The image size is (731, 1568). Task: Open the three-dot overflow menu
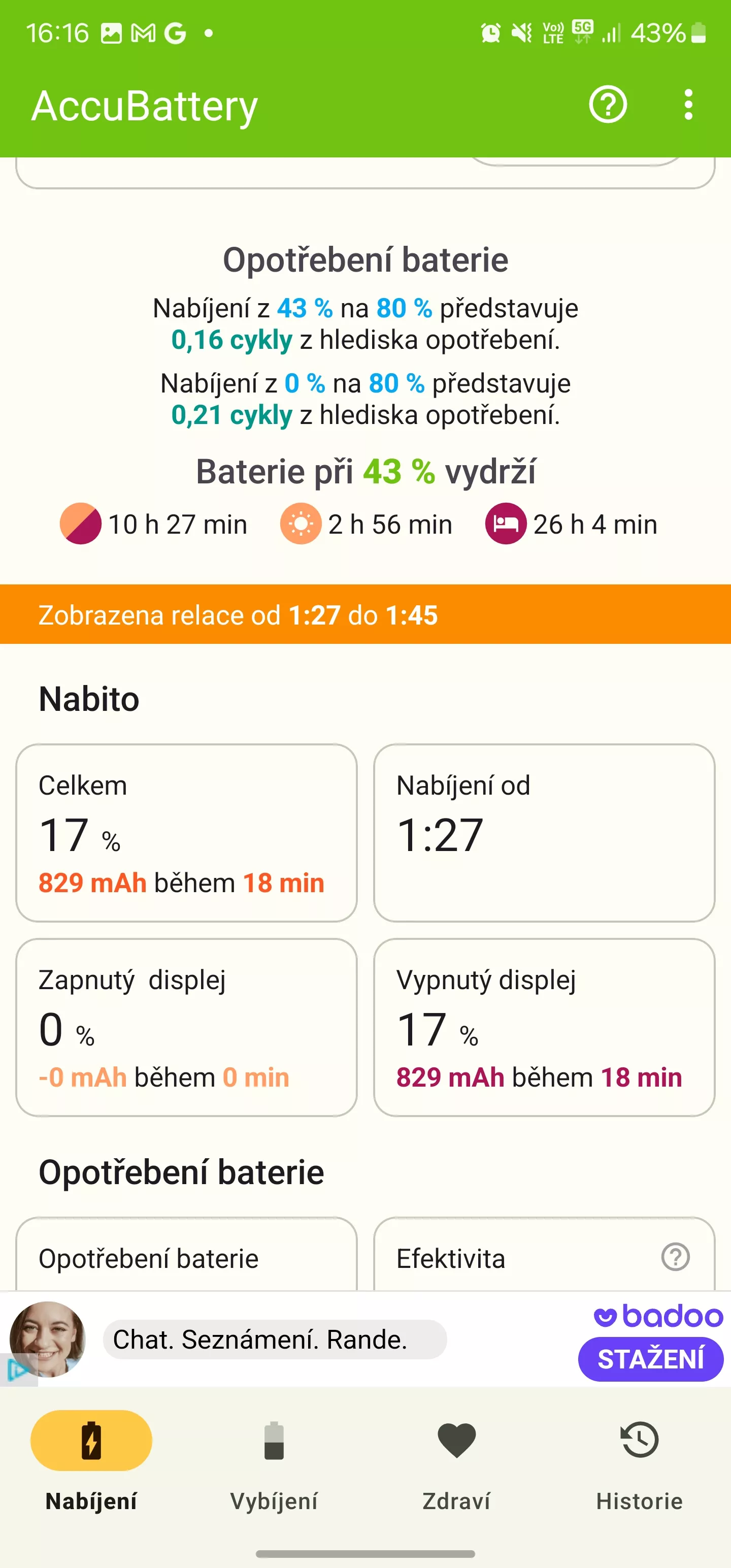[x=688, y=105]
